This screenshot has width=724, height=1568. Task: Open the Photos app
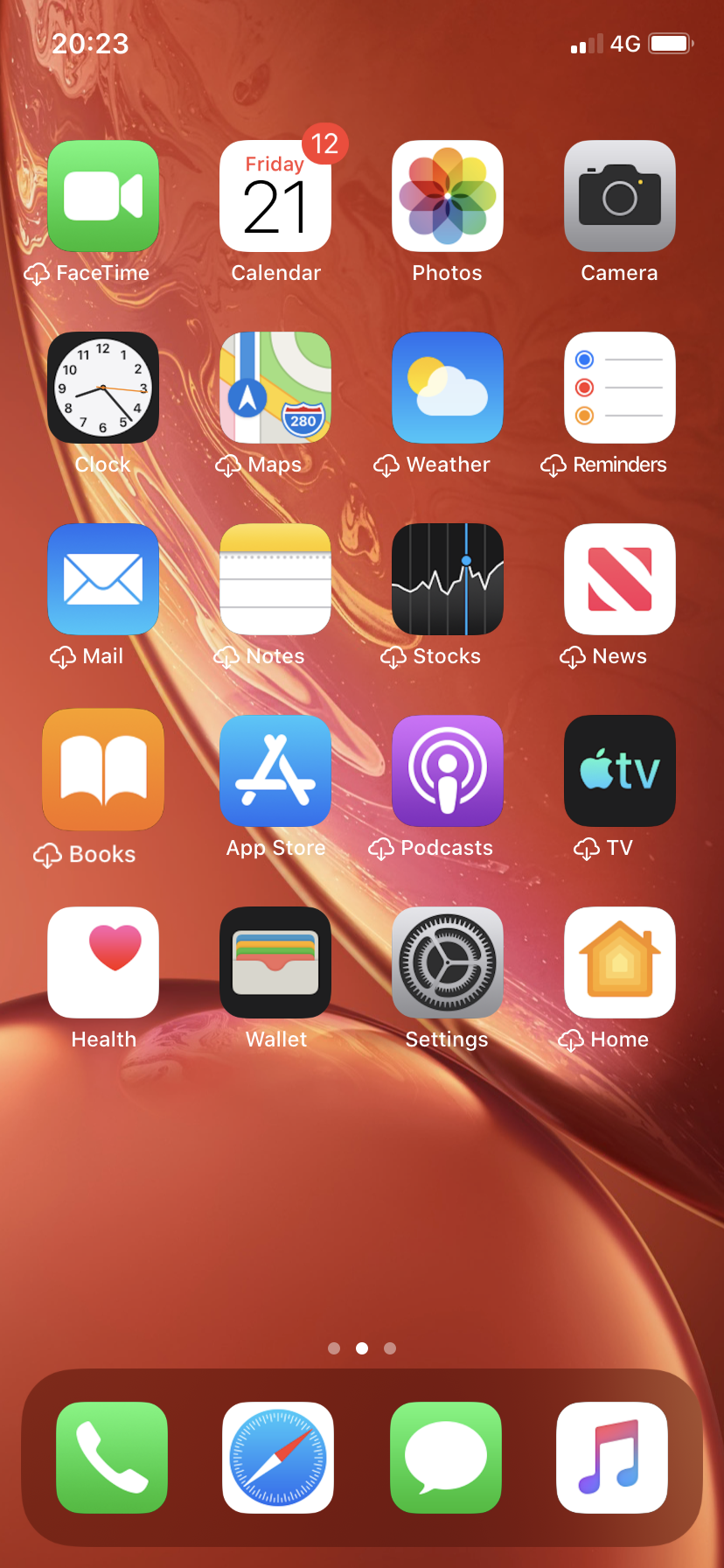[x=448, y=196]
